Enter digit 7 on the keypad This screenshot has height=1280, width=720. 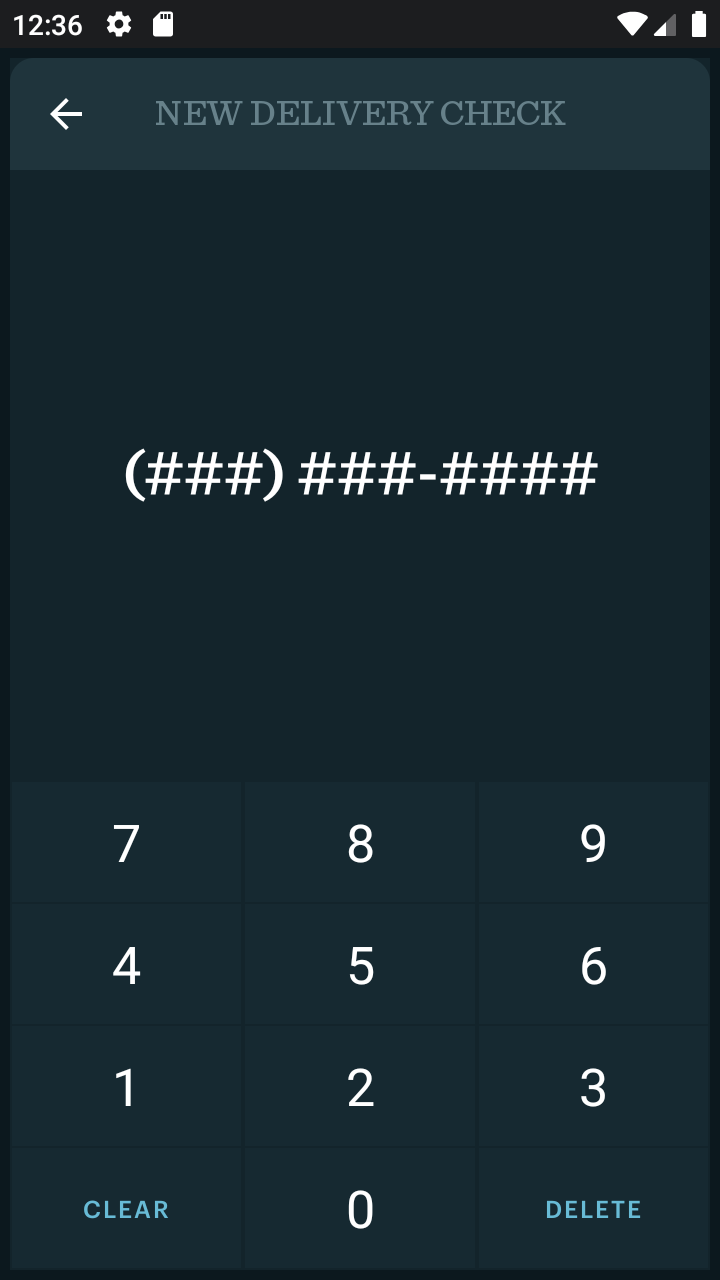[x=126, y=843]
